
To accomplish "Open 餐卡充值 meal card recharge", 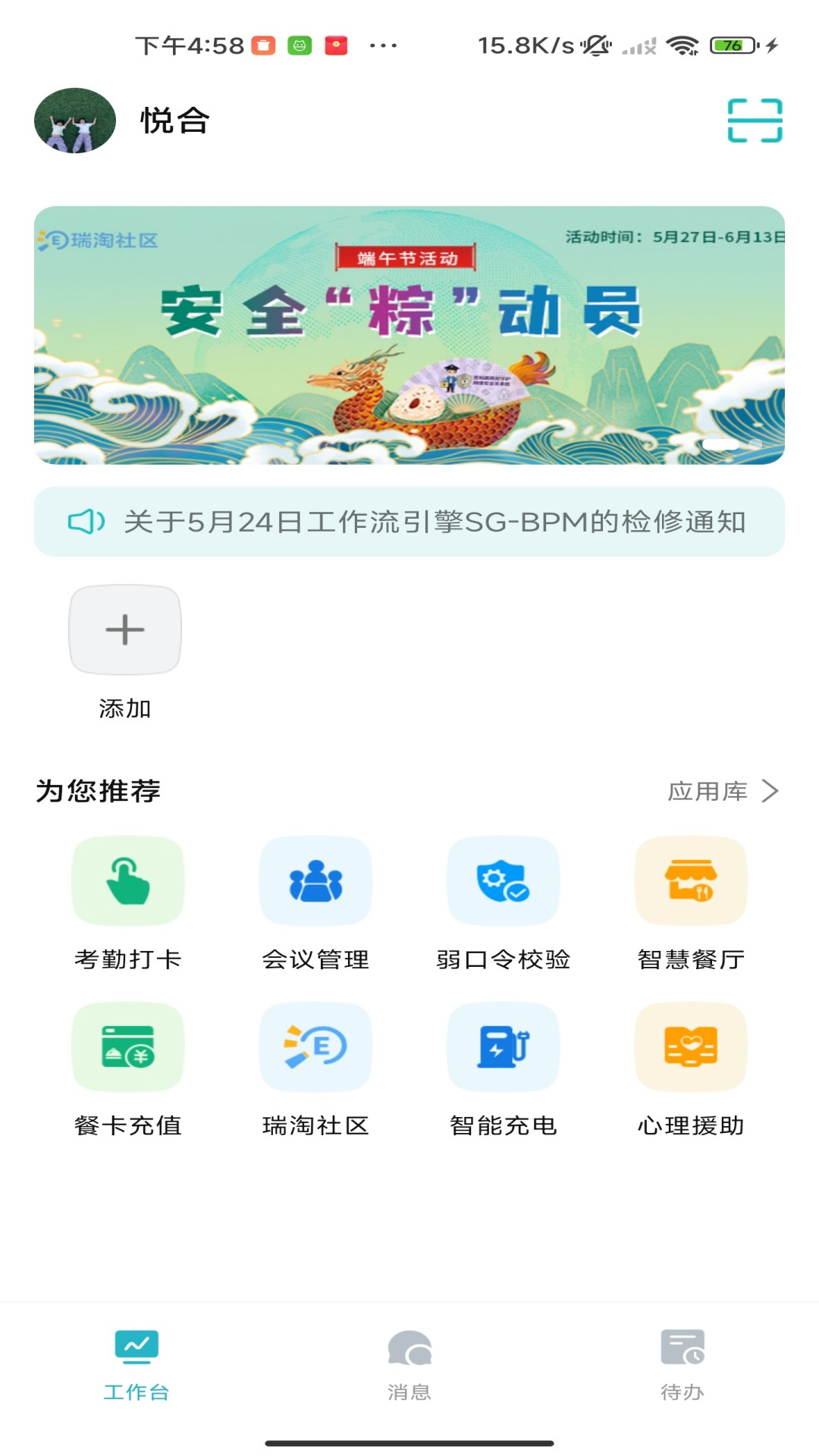I will click(128, 1047).
